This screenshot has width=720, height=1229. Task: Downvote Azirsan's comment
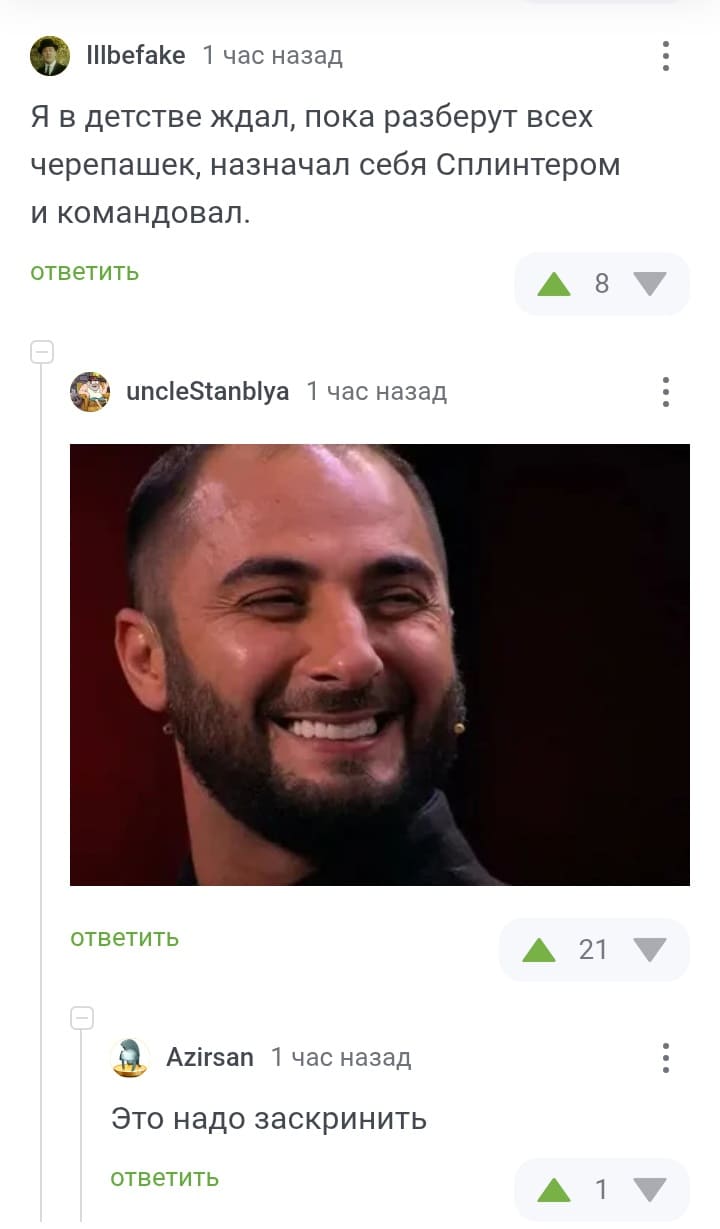(x=650, y=1190)
